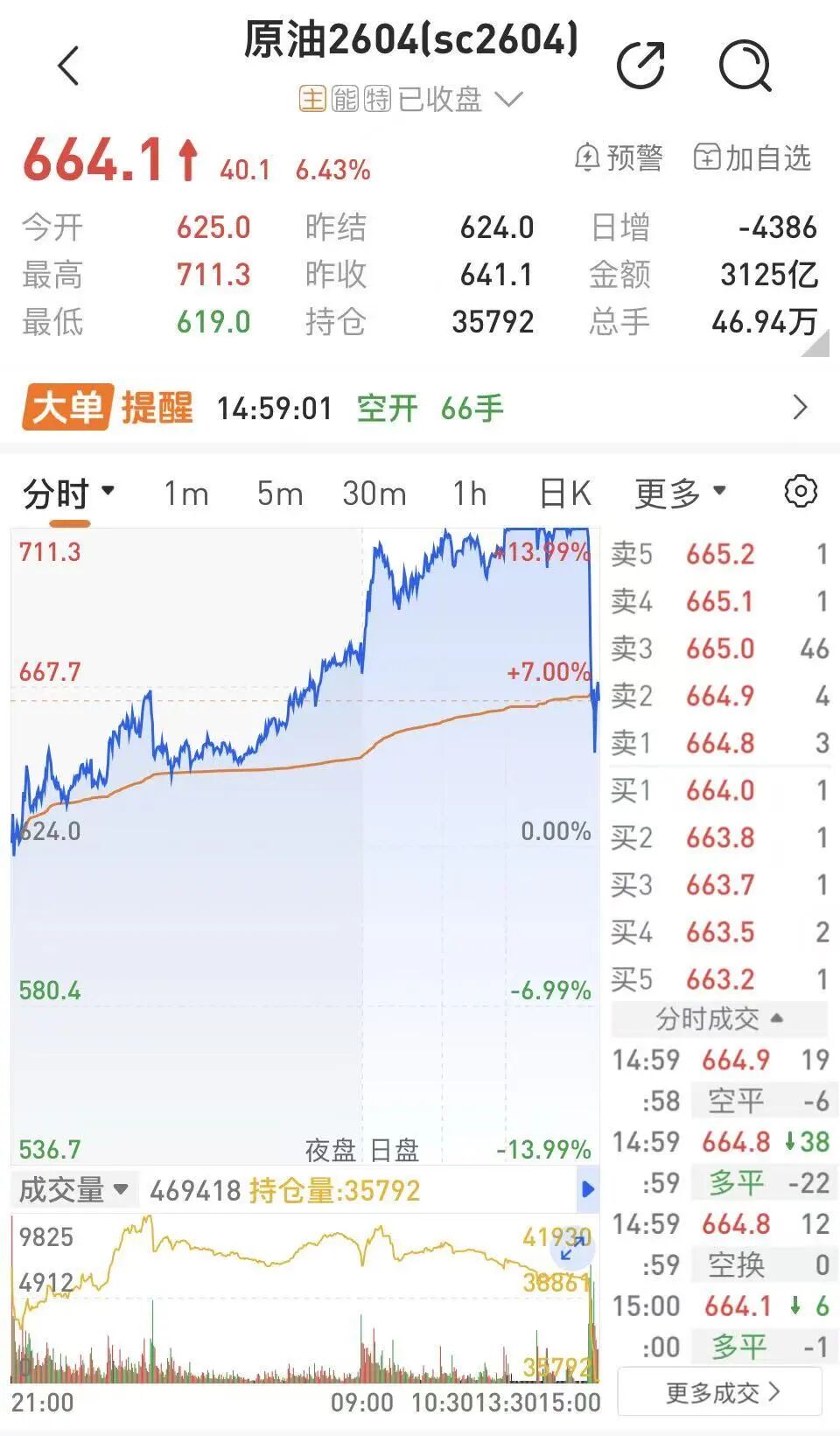
Task: Expand the 已收盘 contract status dropdown
Action: (507, 99)
